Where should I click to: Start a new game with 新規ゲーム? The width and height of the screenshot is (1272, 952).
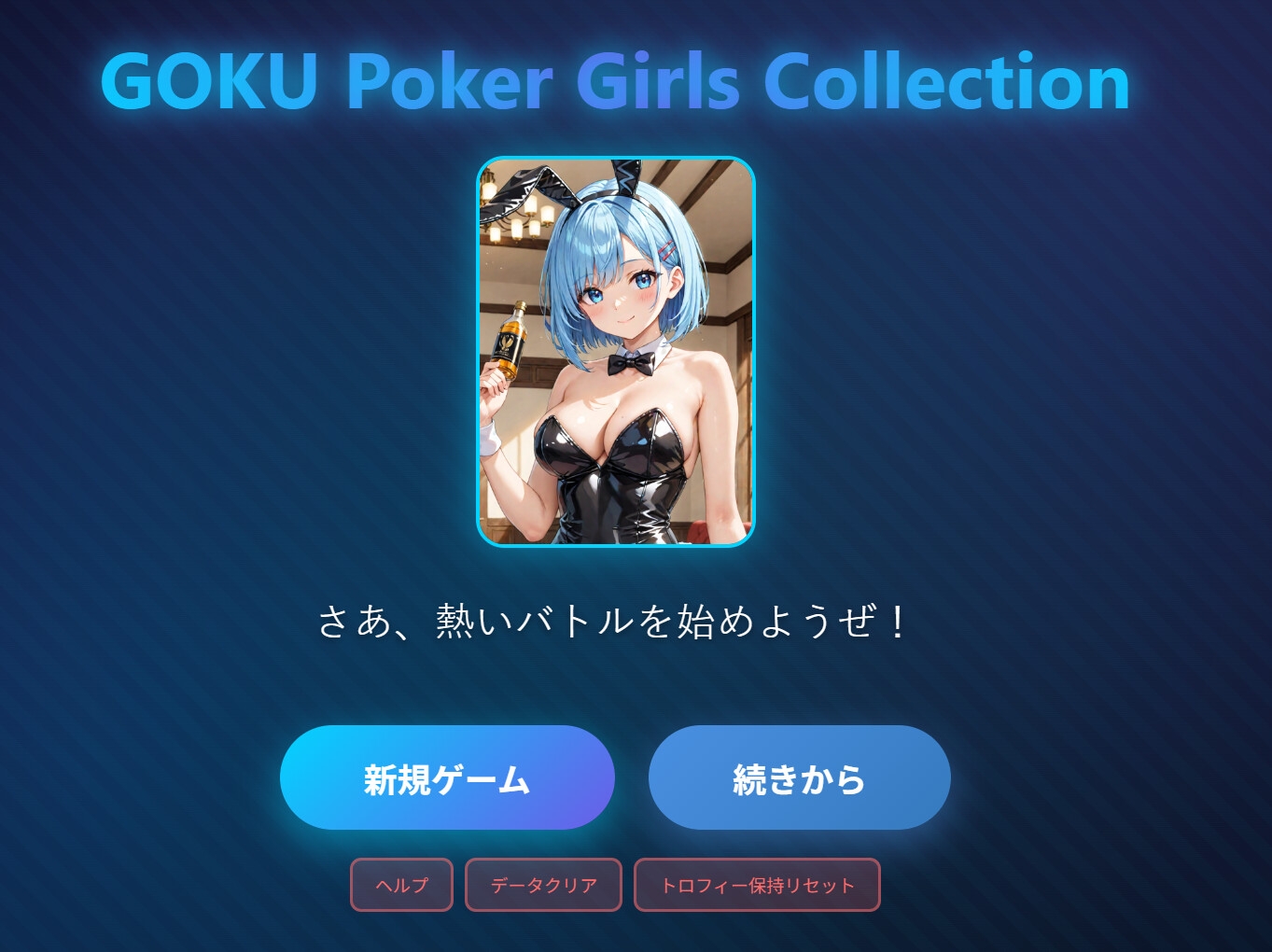[447, 777]
